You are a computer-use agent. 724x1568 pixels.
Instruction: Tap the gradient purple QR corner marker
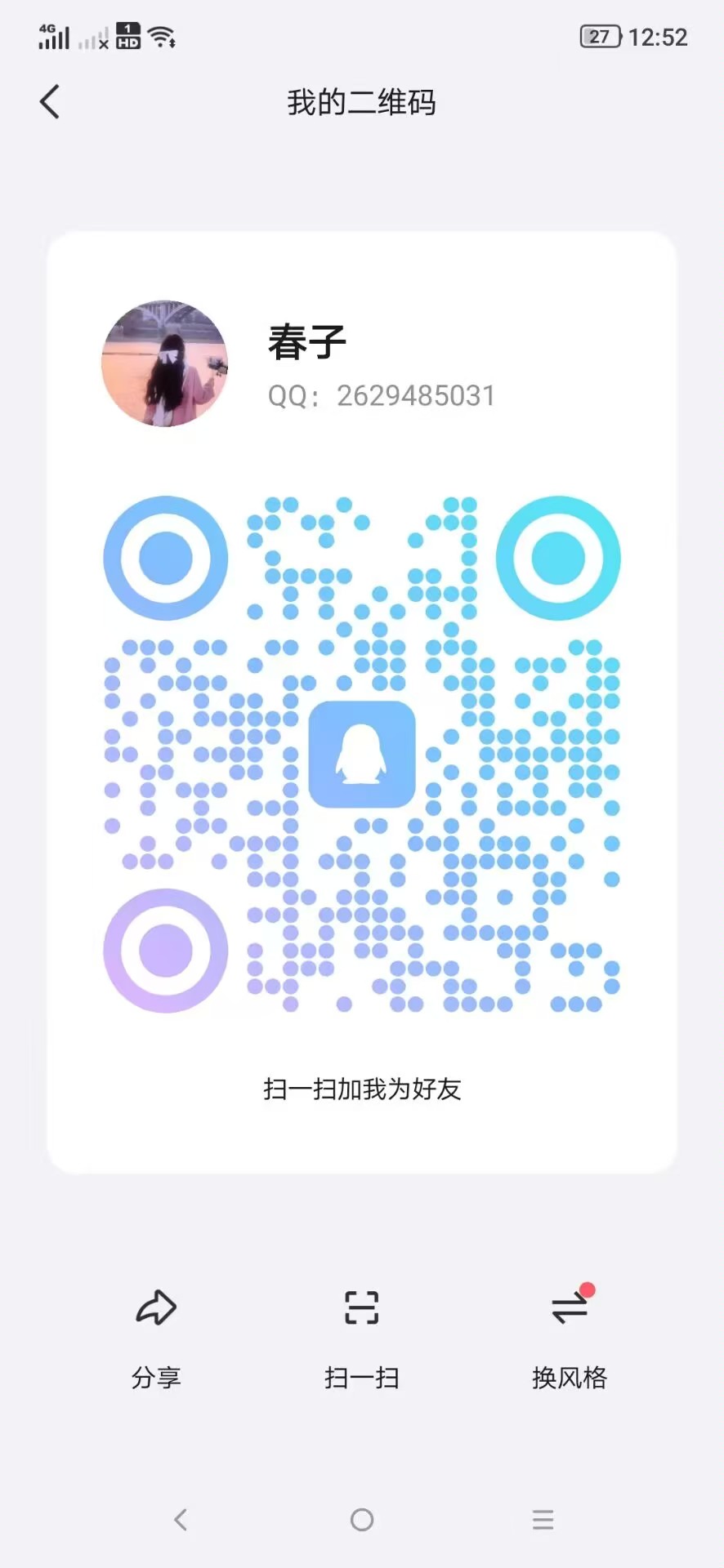click(x=166, y=953)
